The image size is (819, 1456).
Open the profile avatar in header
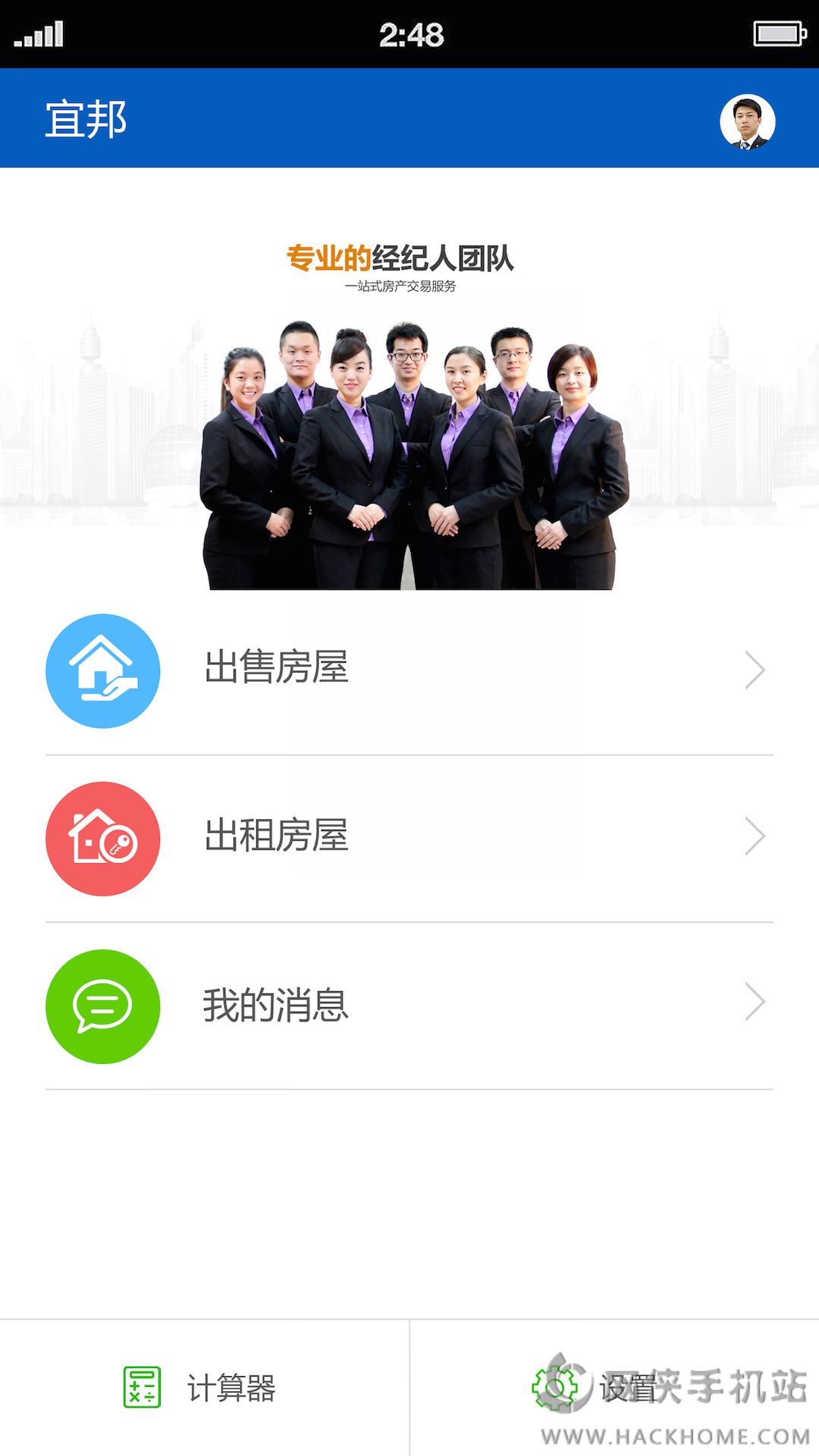(747, 121)
